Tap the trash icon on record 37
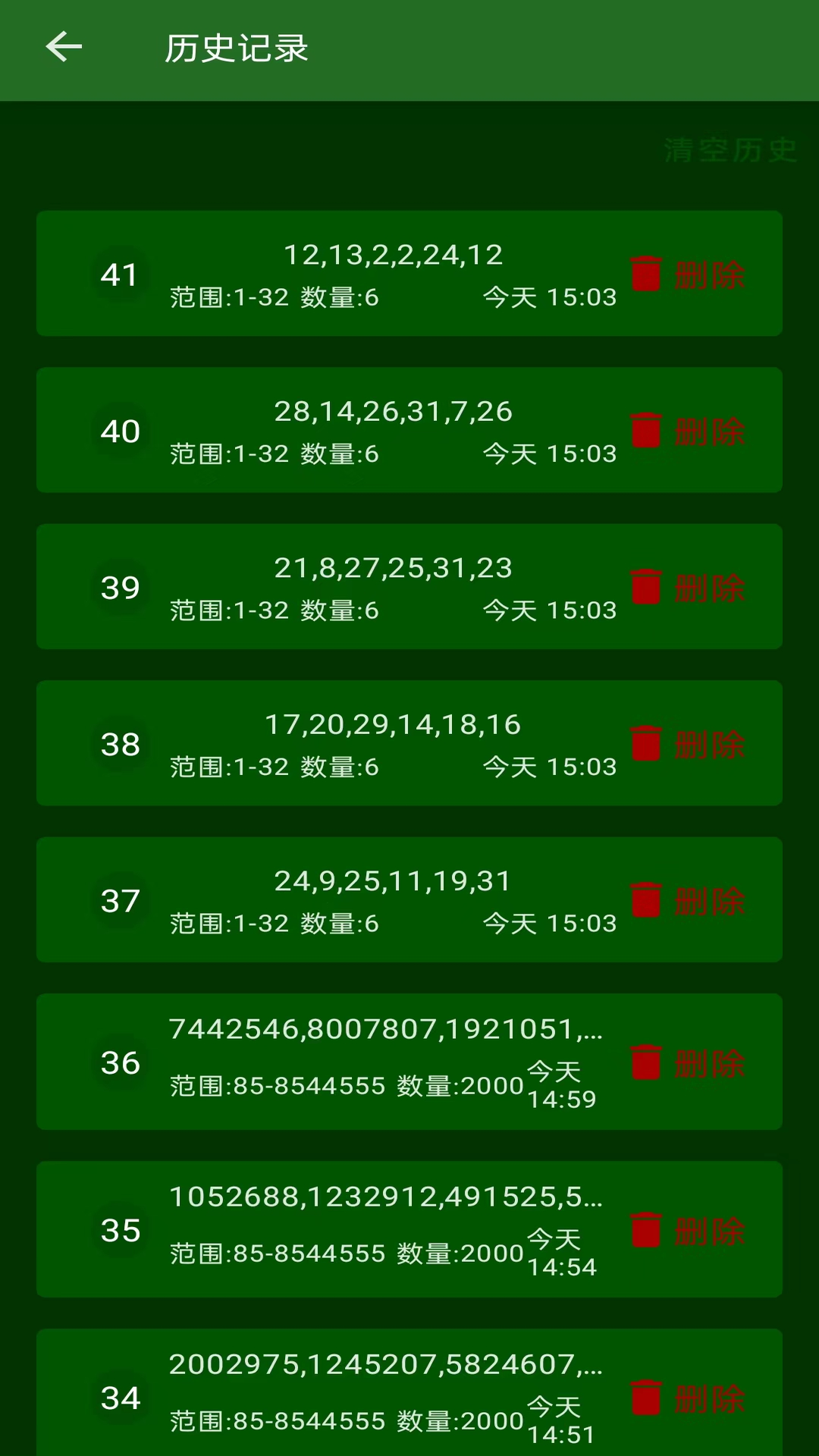 point(645,900)
